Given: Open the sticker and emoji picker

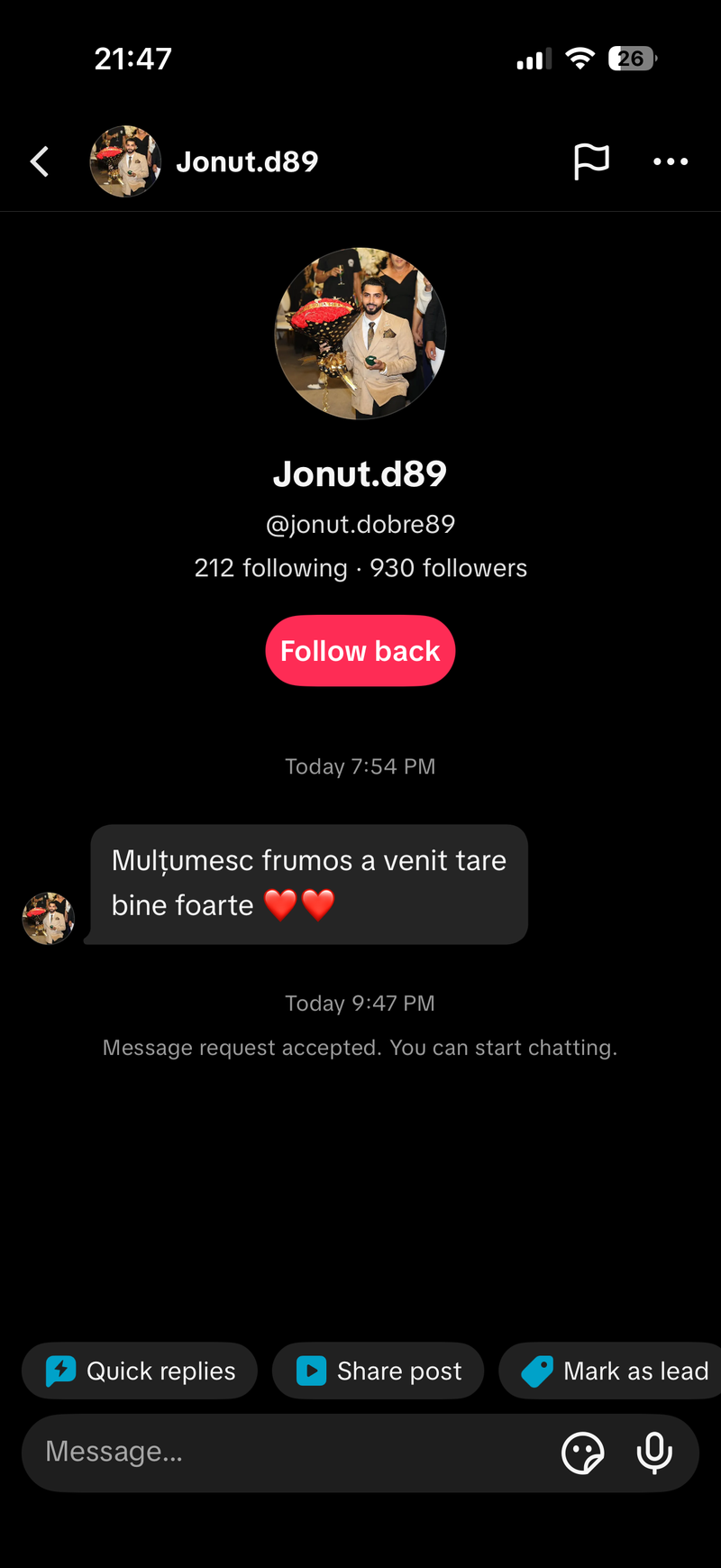Looking at the screenshot, I should 582,1453.
